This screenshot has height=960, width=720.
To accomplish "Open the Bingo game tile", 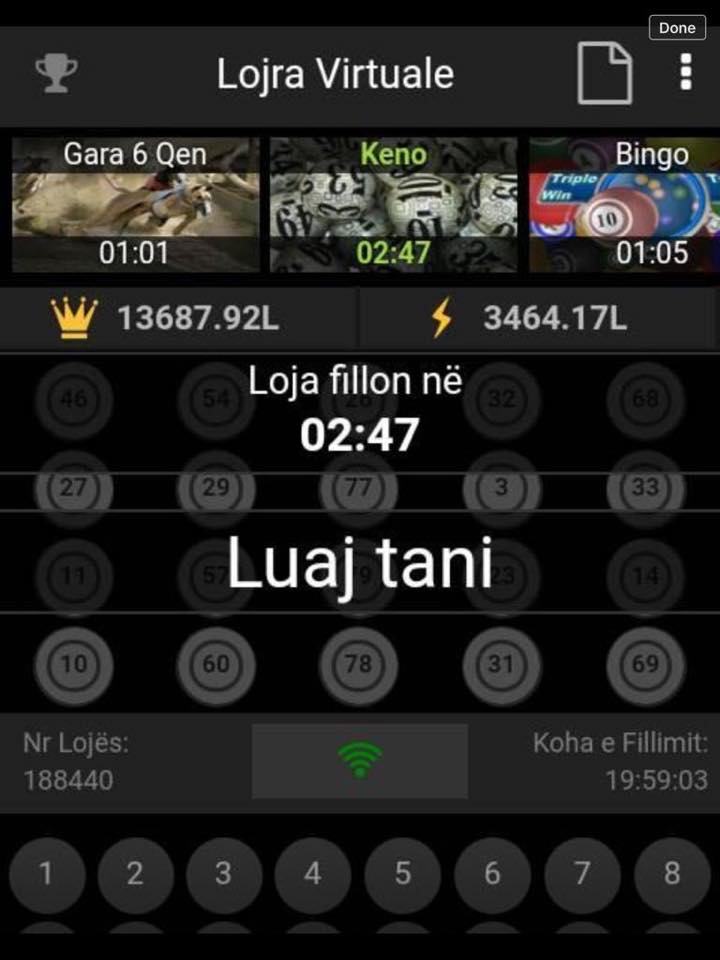I will point(625,205).
